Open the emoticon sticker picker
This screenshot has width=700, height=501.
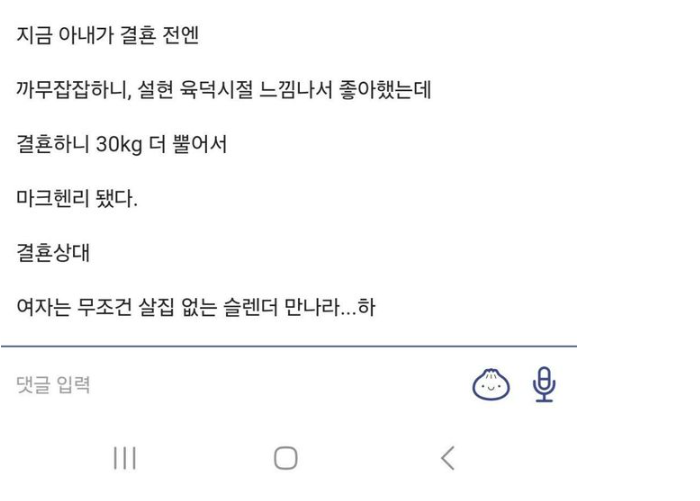489,384
